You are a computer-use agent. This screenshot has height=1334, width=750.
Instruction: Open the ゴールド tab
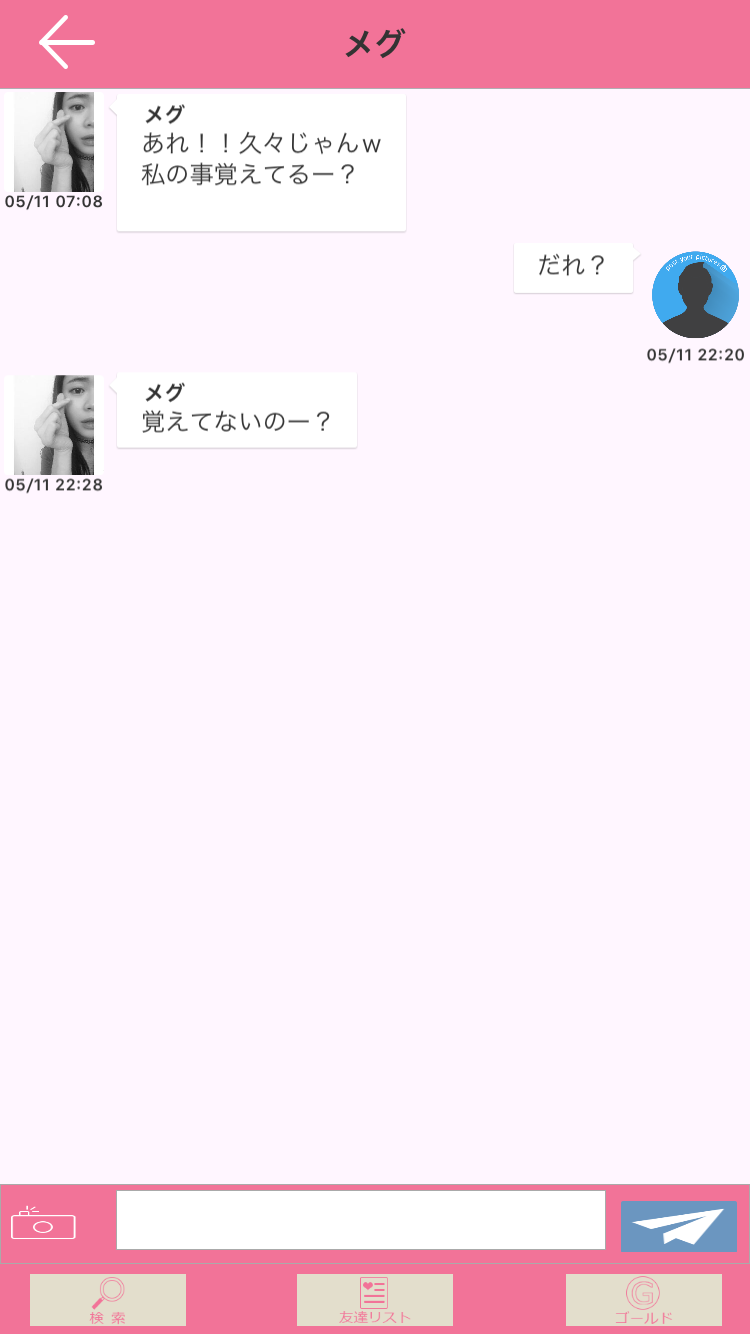[x=643, y=1300]
